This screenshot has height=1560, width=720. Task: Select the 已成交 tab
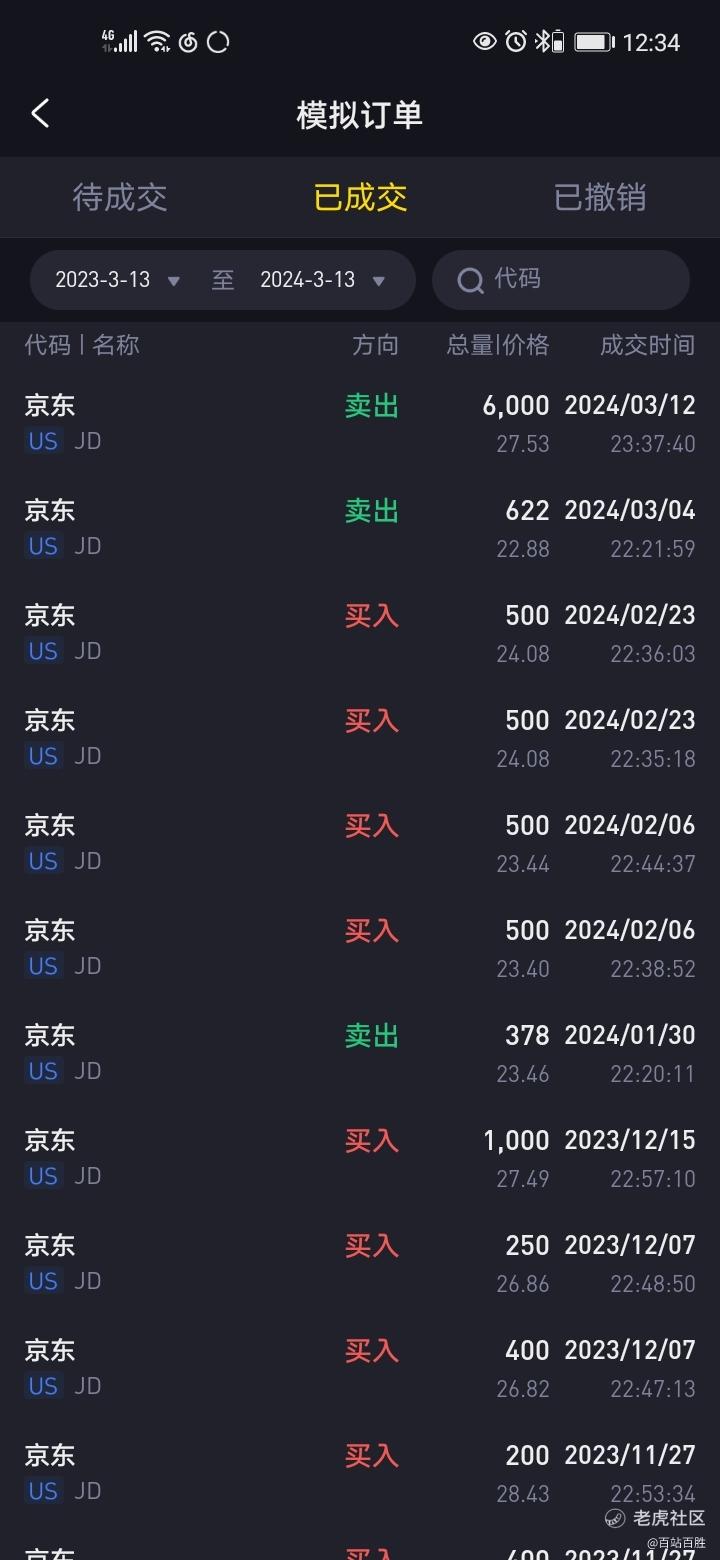[x=360, y=197]
